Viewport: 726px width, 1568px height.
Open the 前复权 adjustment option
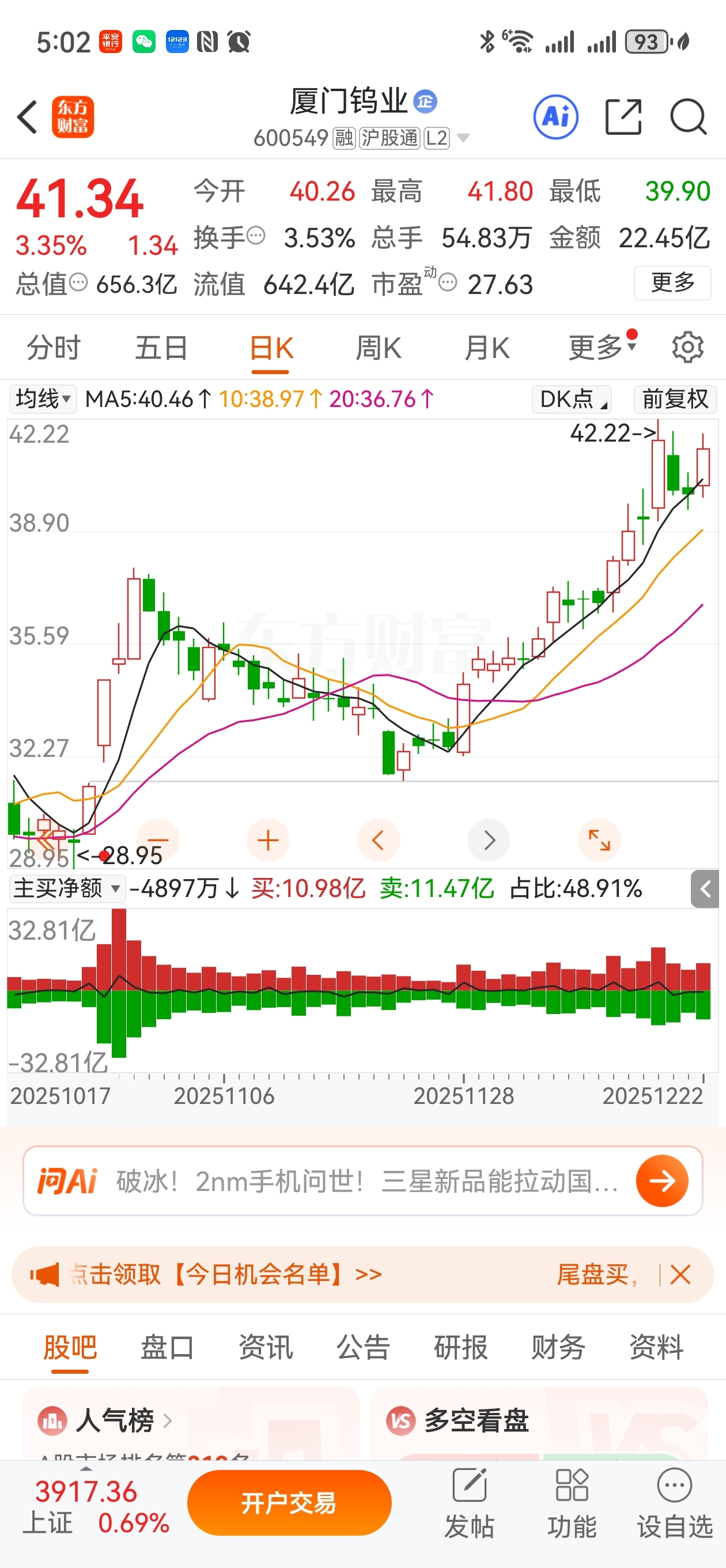point(674,399)
